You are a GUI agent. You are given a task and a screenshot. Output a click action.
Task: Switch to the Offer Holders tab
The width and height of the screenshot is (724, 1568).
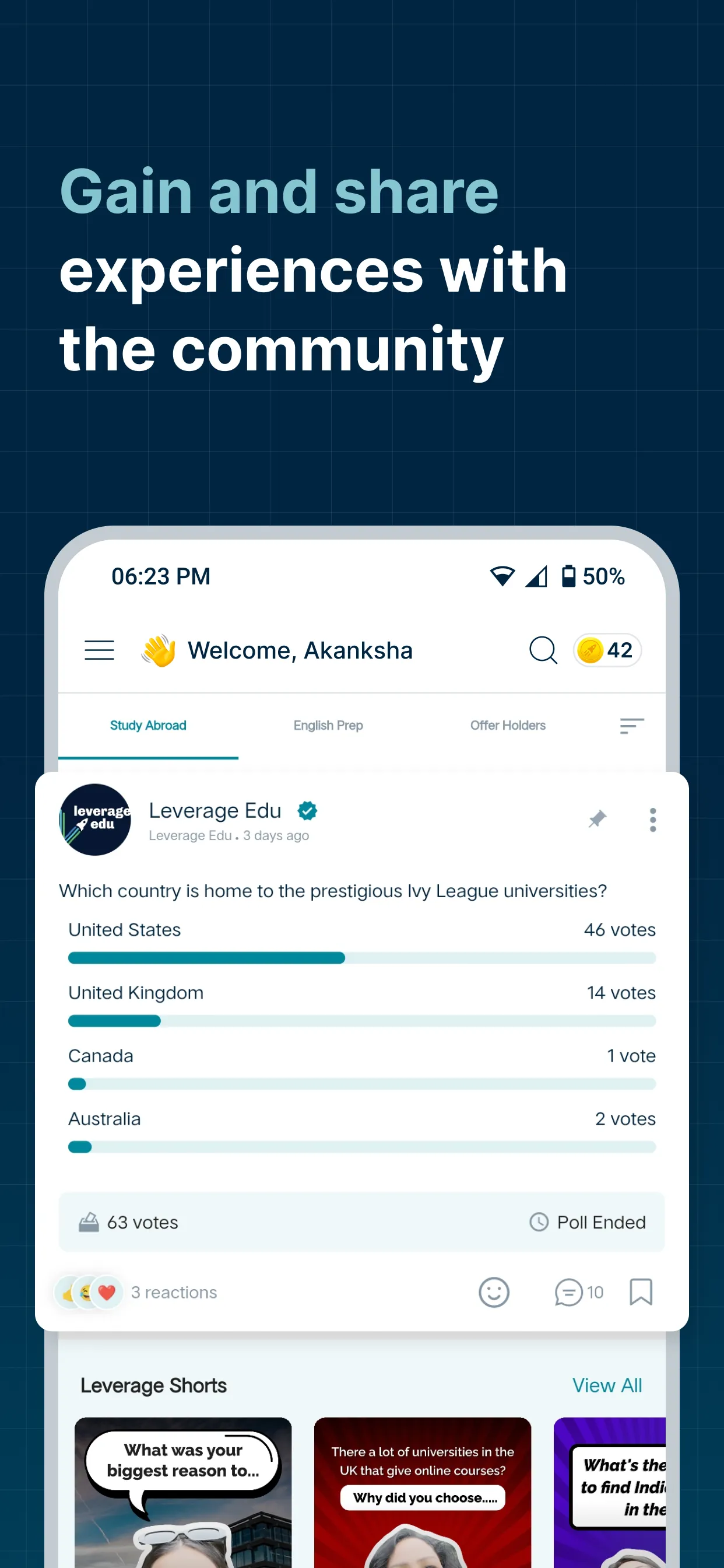pyautogui.click(x=507, y=726)
